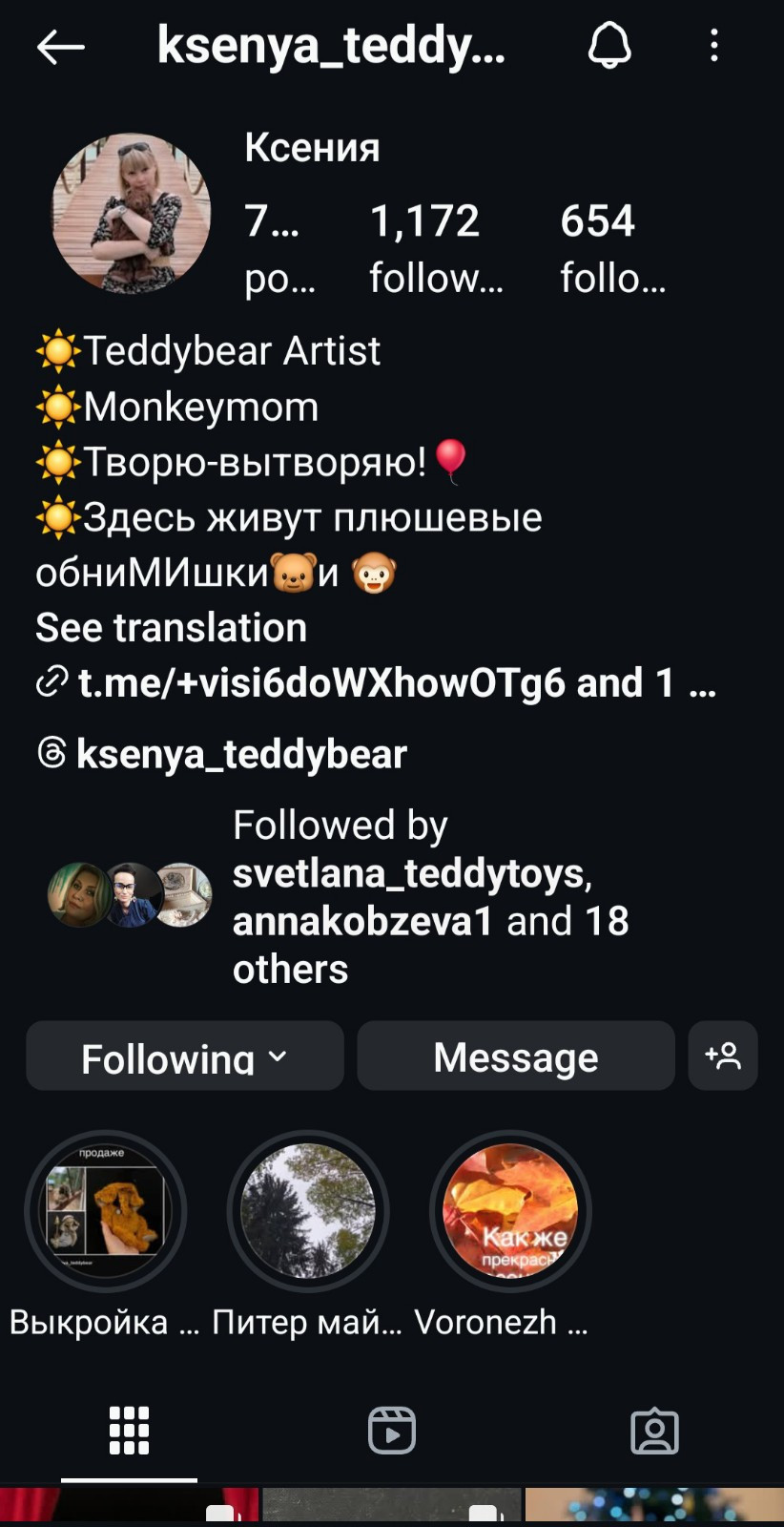Switch to the tagged photos tab
Viewport: 784px width, 1527px height.
[654, 1430]
